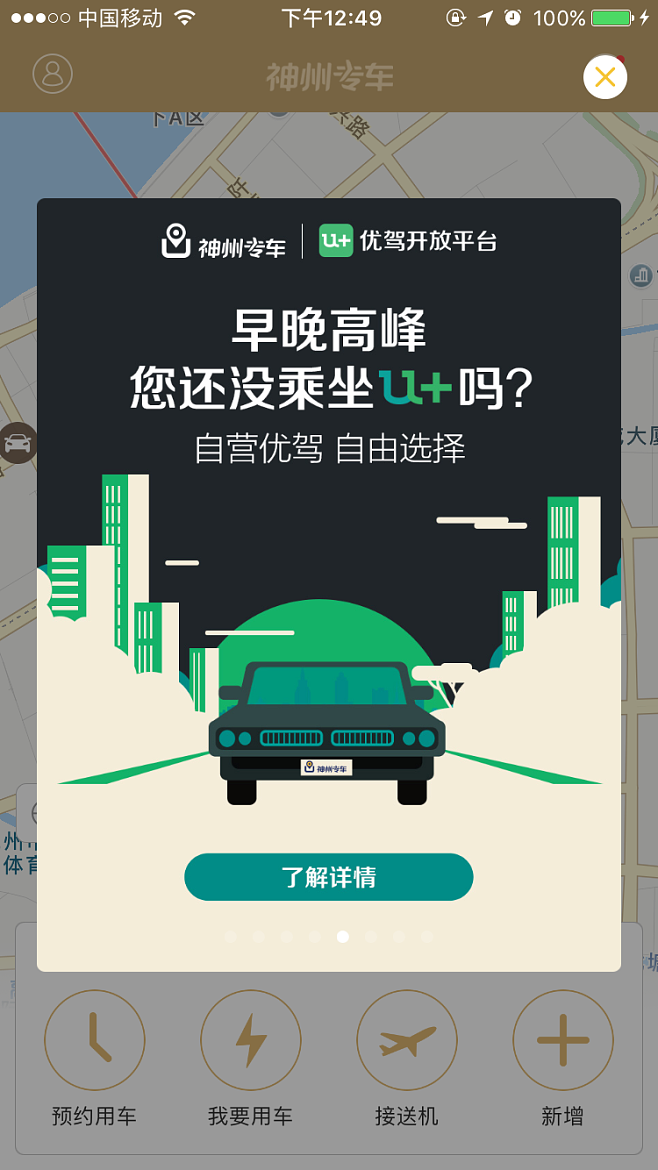Select 预约用车 option

94,1040
